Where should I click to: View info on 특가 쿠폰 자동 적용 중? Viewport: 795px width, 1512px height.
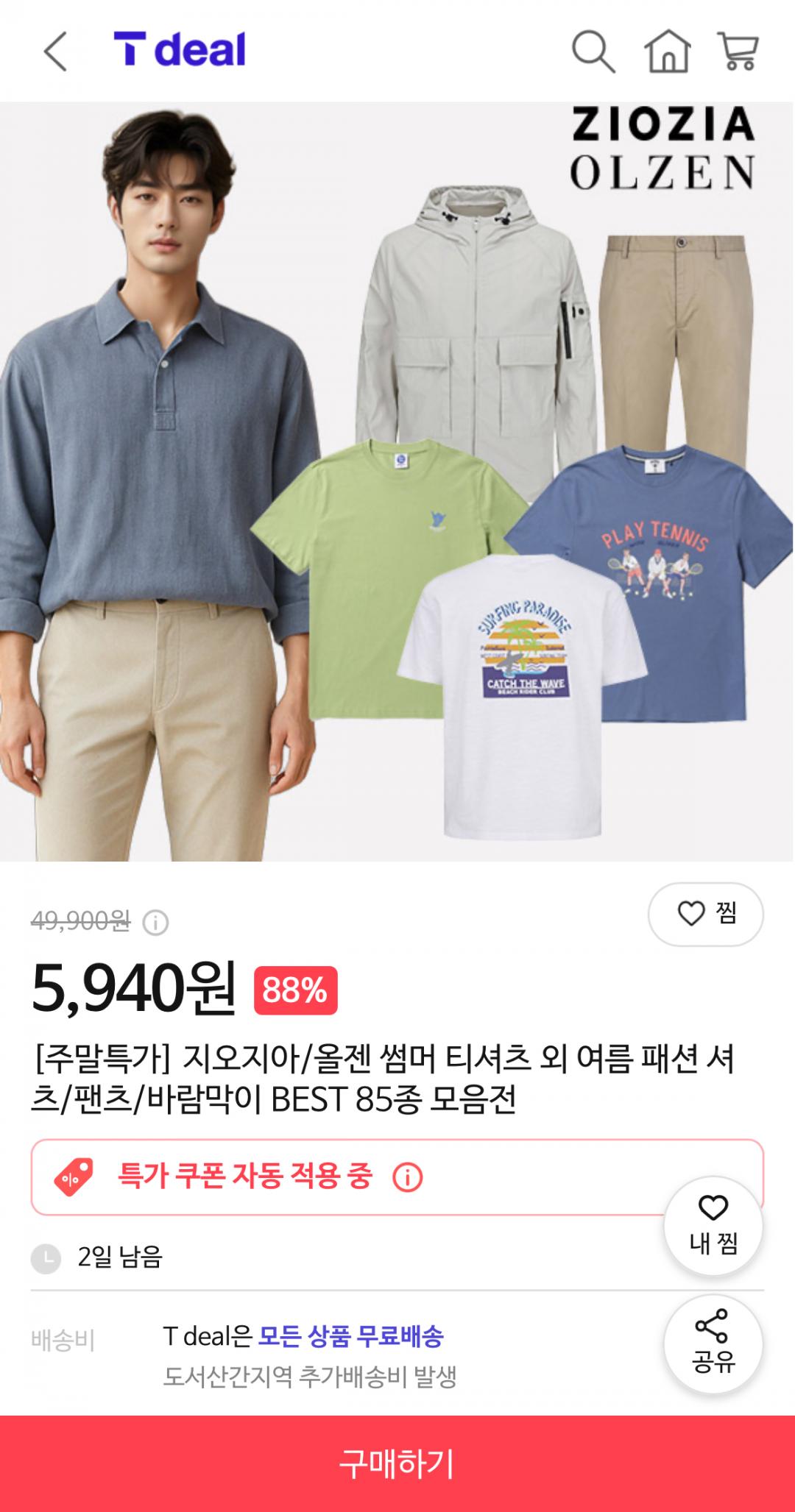pyautogui.click(x=407, y=1178)
